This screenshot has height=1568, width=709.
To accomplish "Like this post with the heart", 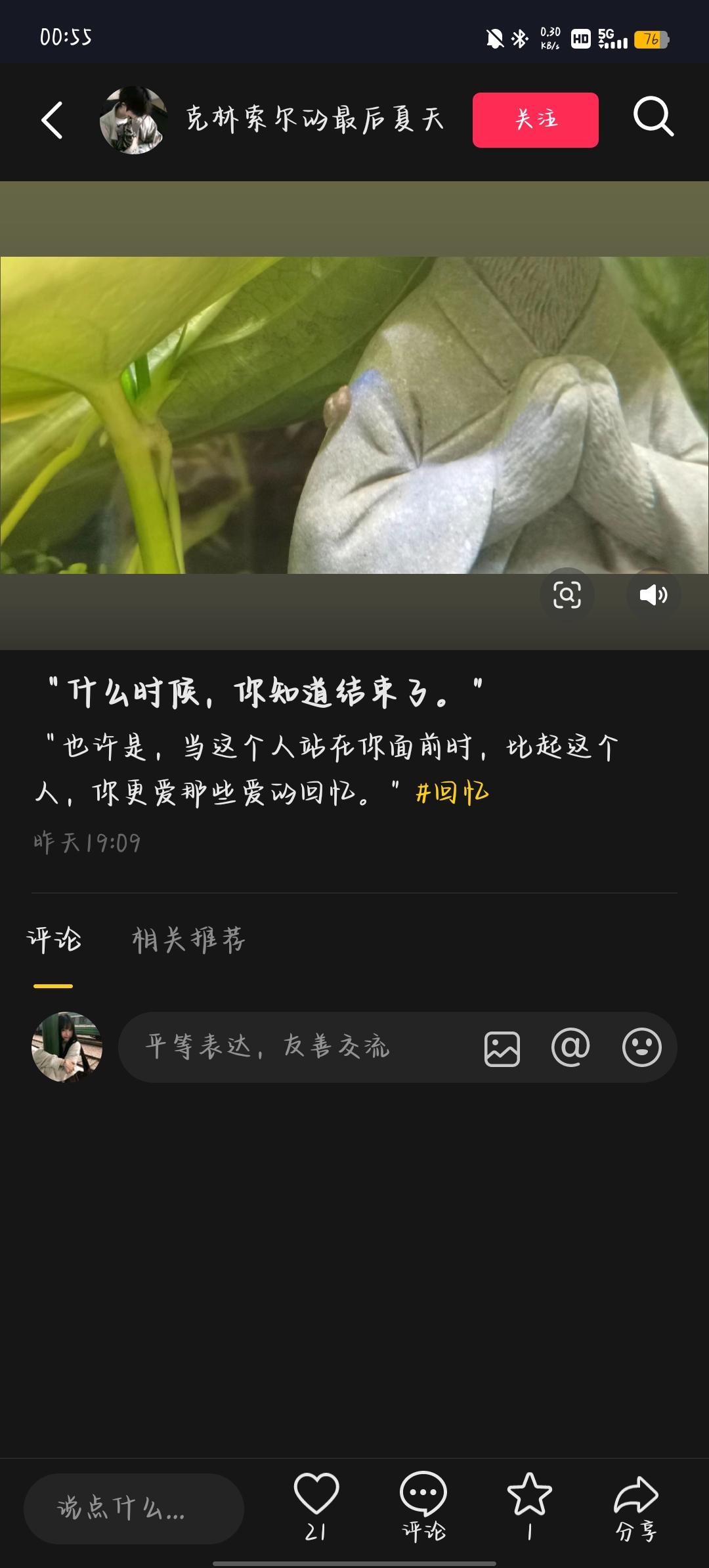I will coord(316,1495).
